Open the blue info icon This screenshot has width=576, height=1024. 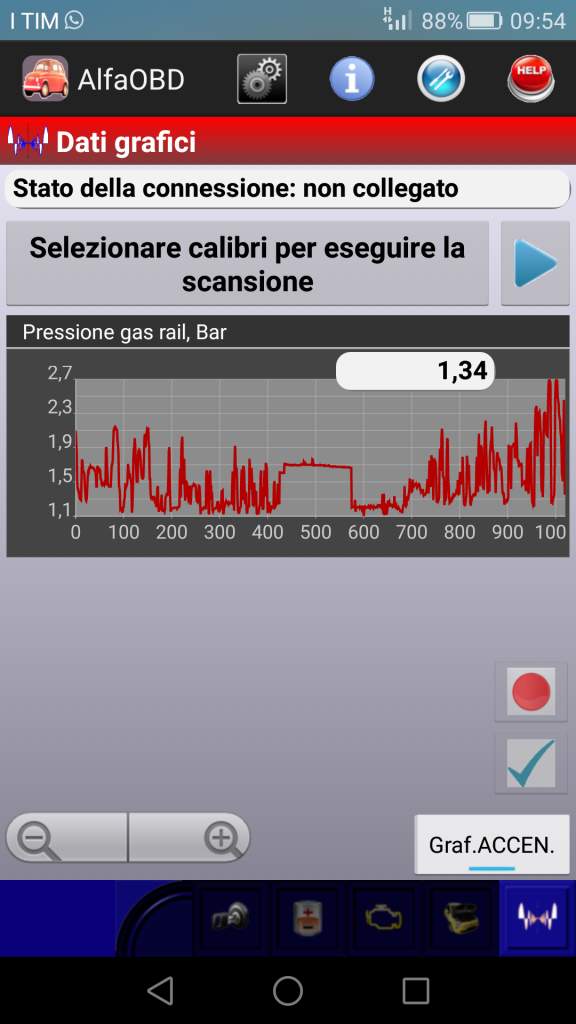[x=352, y=79]
